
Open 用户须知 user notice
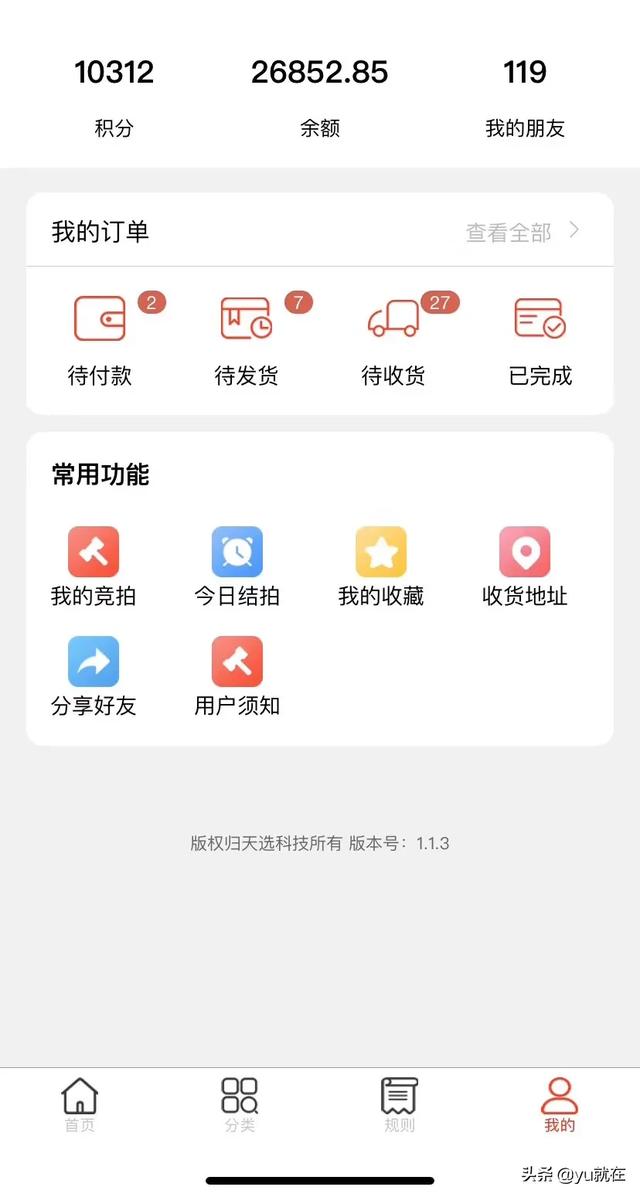pos(237,677)
